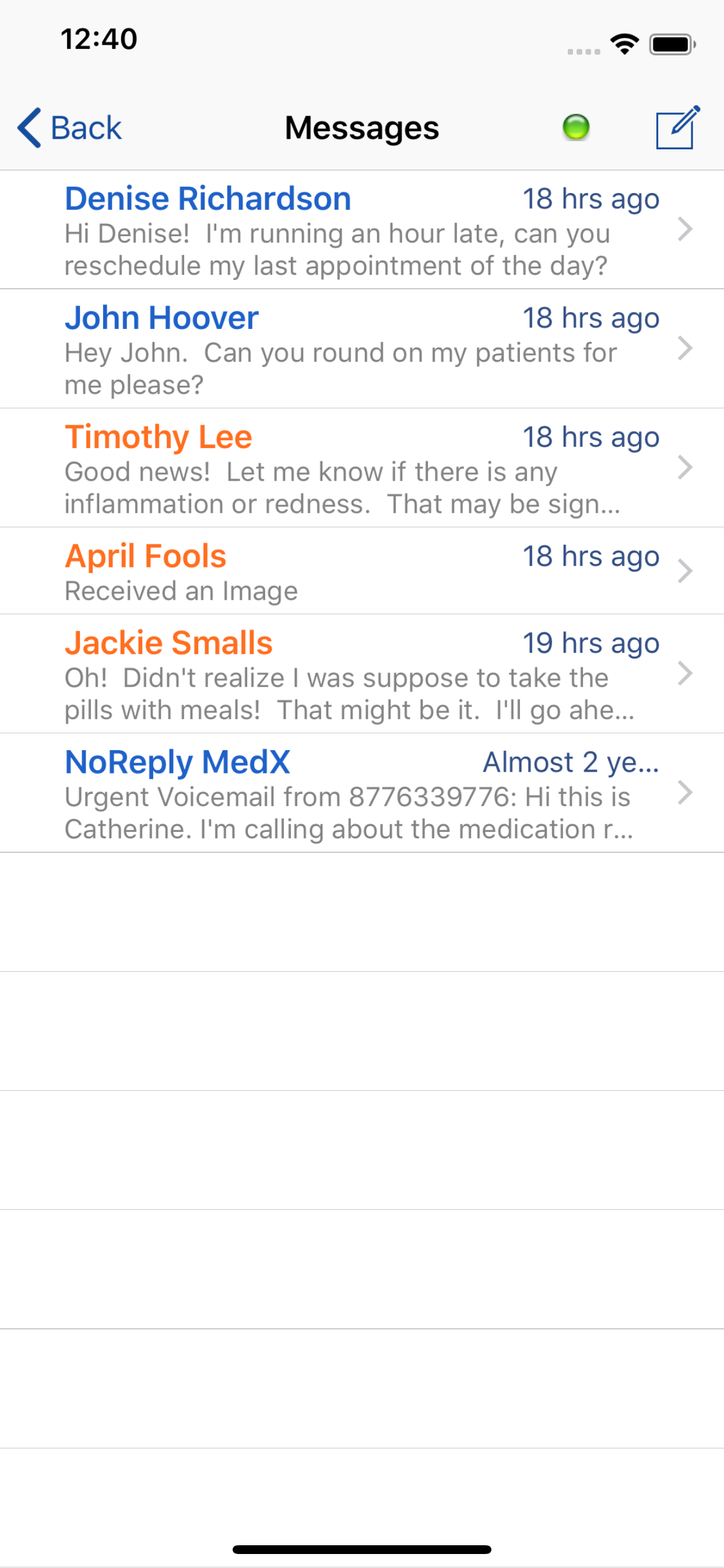Screen dimensions: 724x1568
Task: View the message from Timothy Lee
Action: (362, 468)
